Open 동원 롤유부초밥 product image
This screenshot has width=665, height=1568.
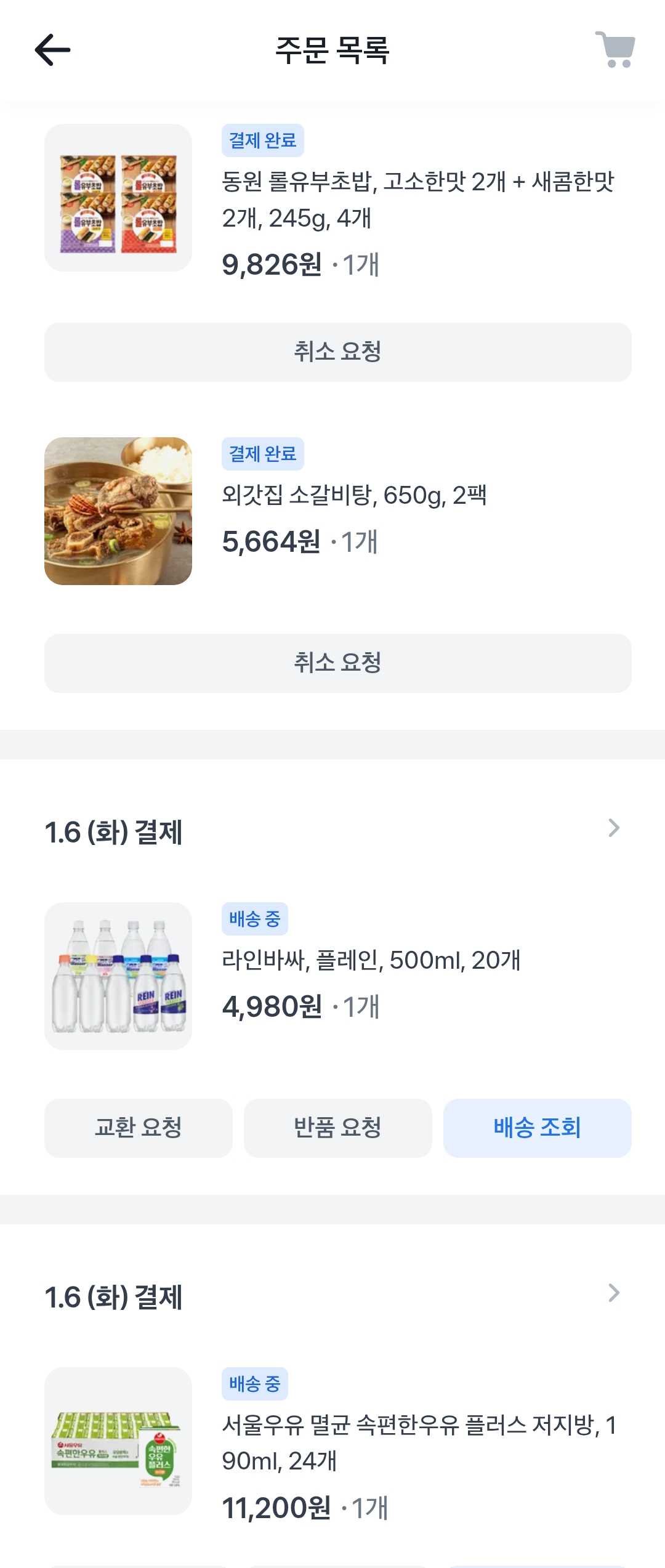[x=118, y=198]
